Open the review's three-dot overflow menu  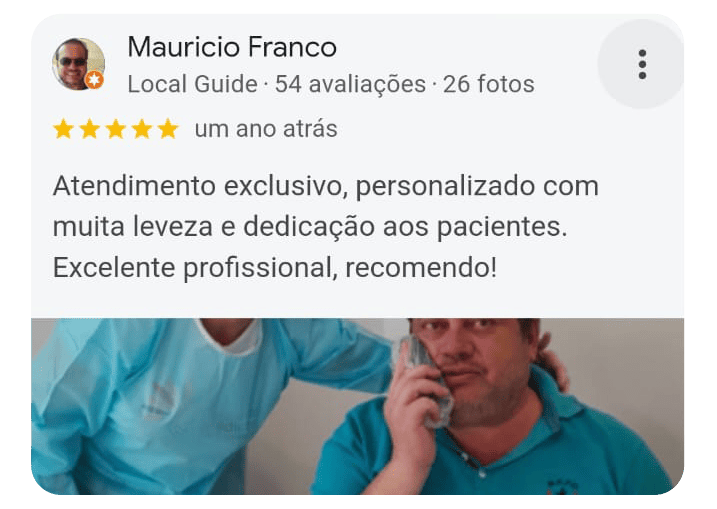(x=641, y=64)
